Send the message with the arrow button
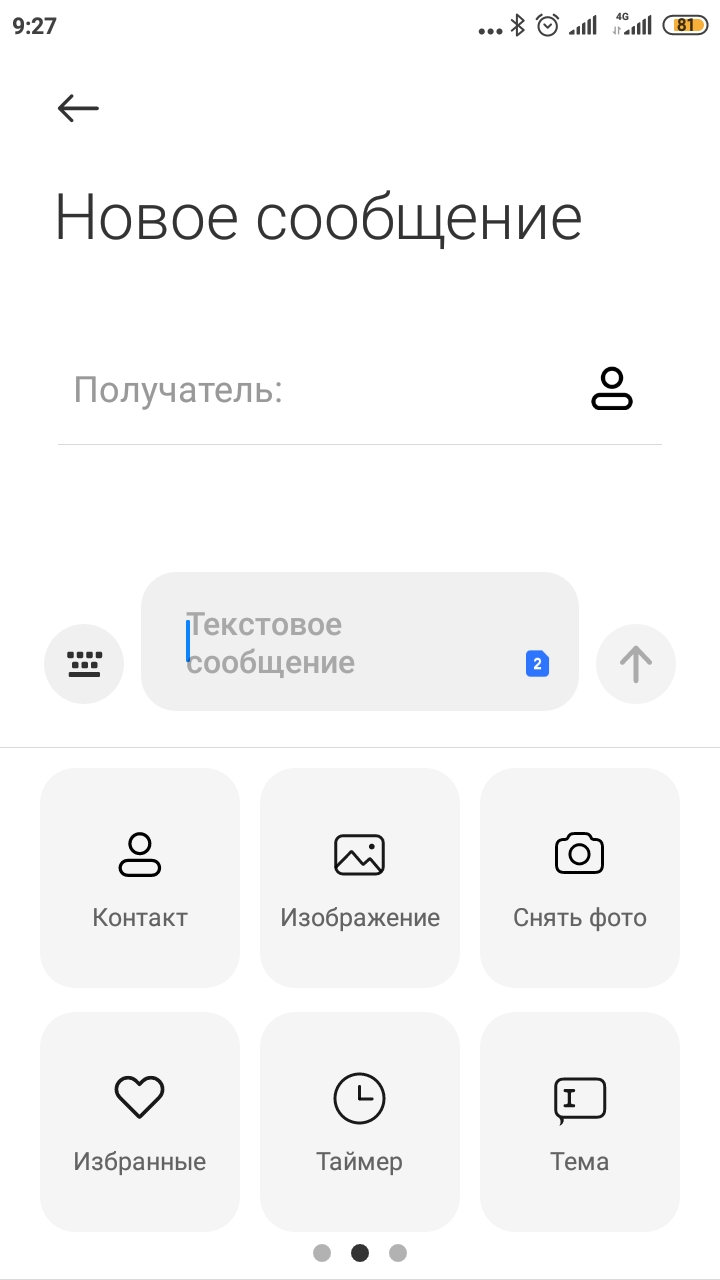Viewport: 720px width, 1280px height. (636, 664)
